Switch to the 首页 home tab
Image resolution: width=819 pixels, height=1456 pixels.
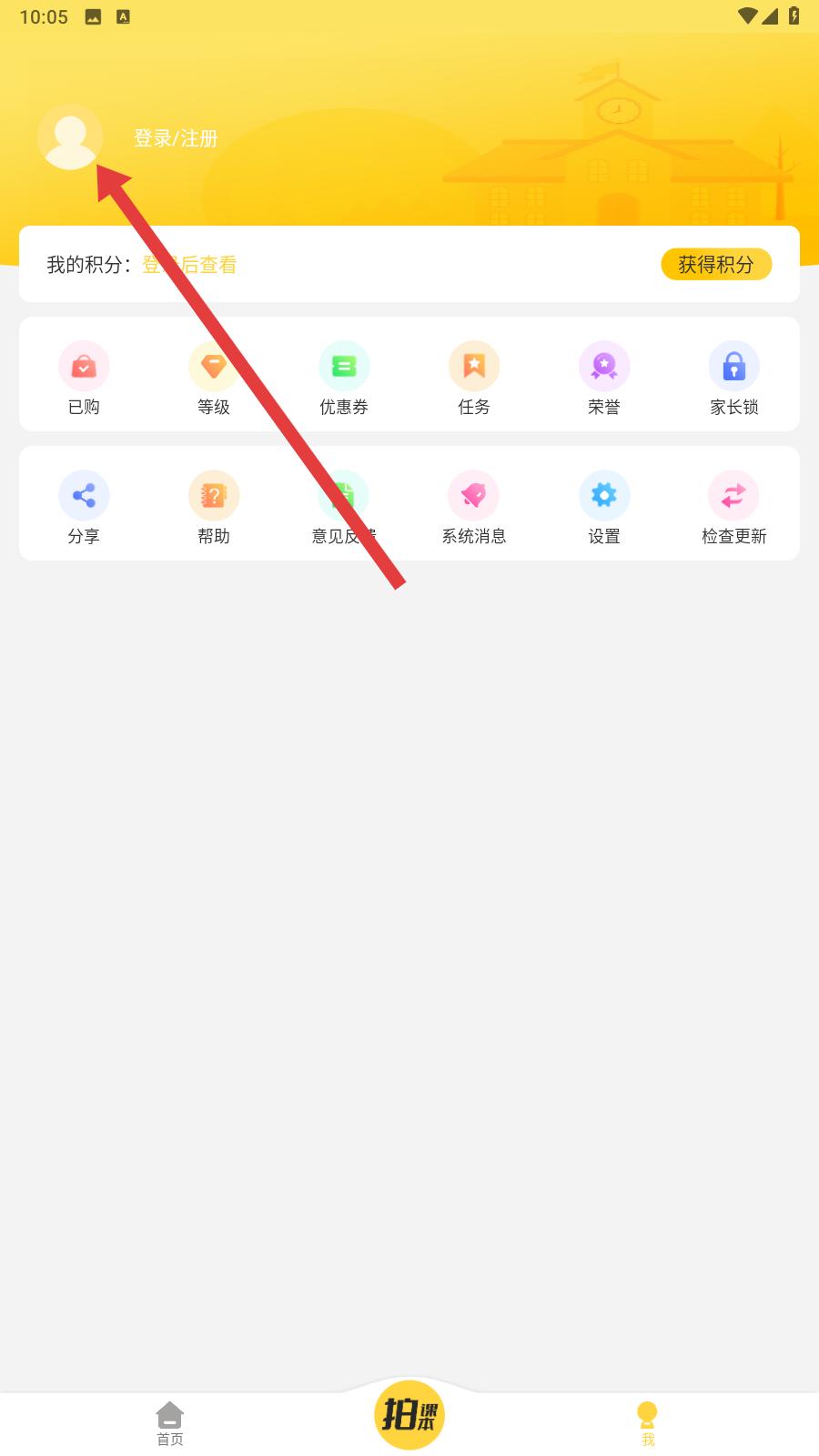point(170,1423)
